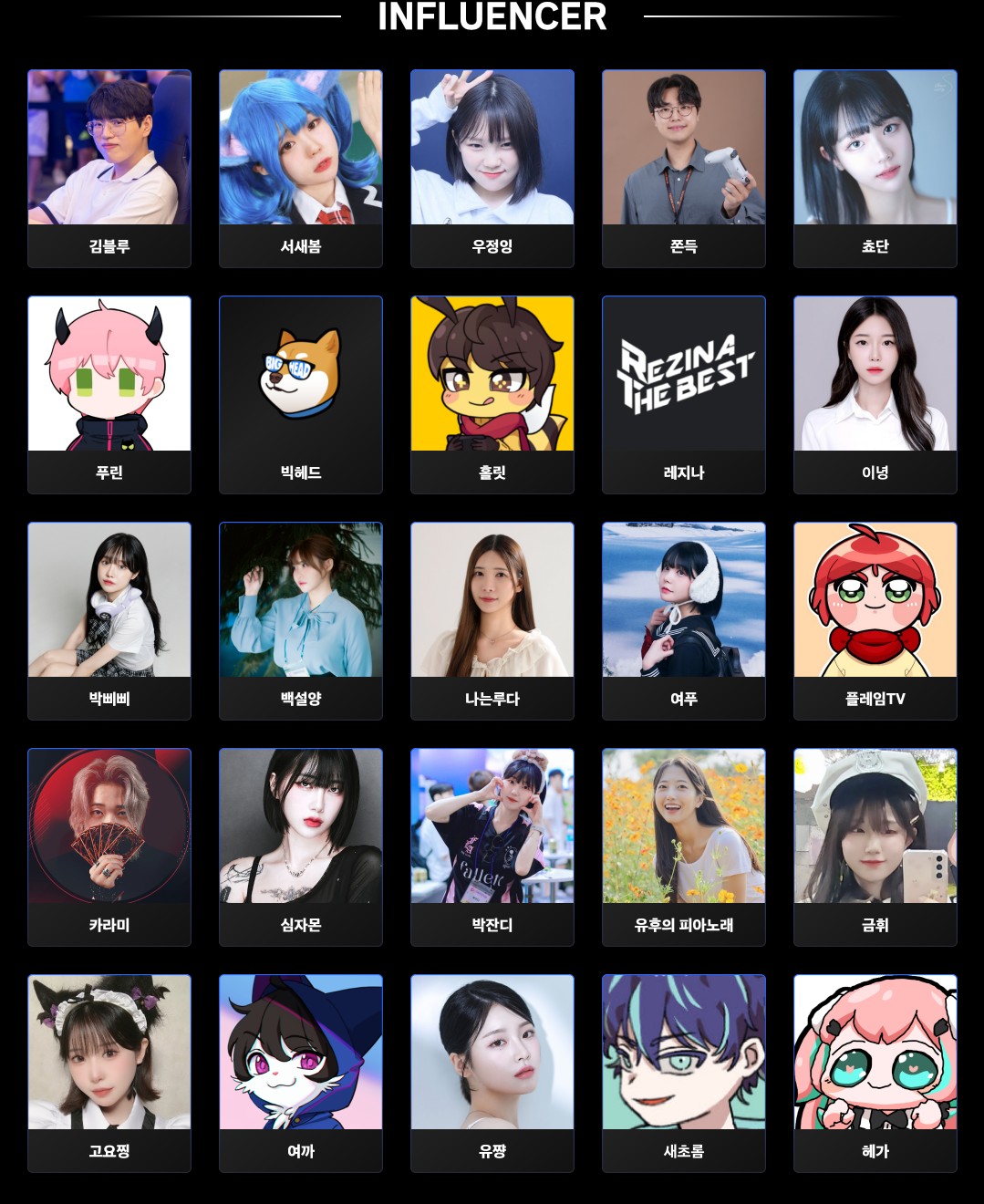The image size is (984, 1204).
Task: View 나는루다's profile card
Action: pos(492,620)
